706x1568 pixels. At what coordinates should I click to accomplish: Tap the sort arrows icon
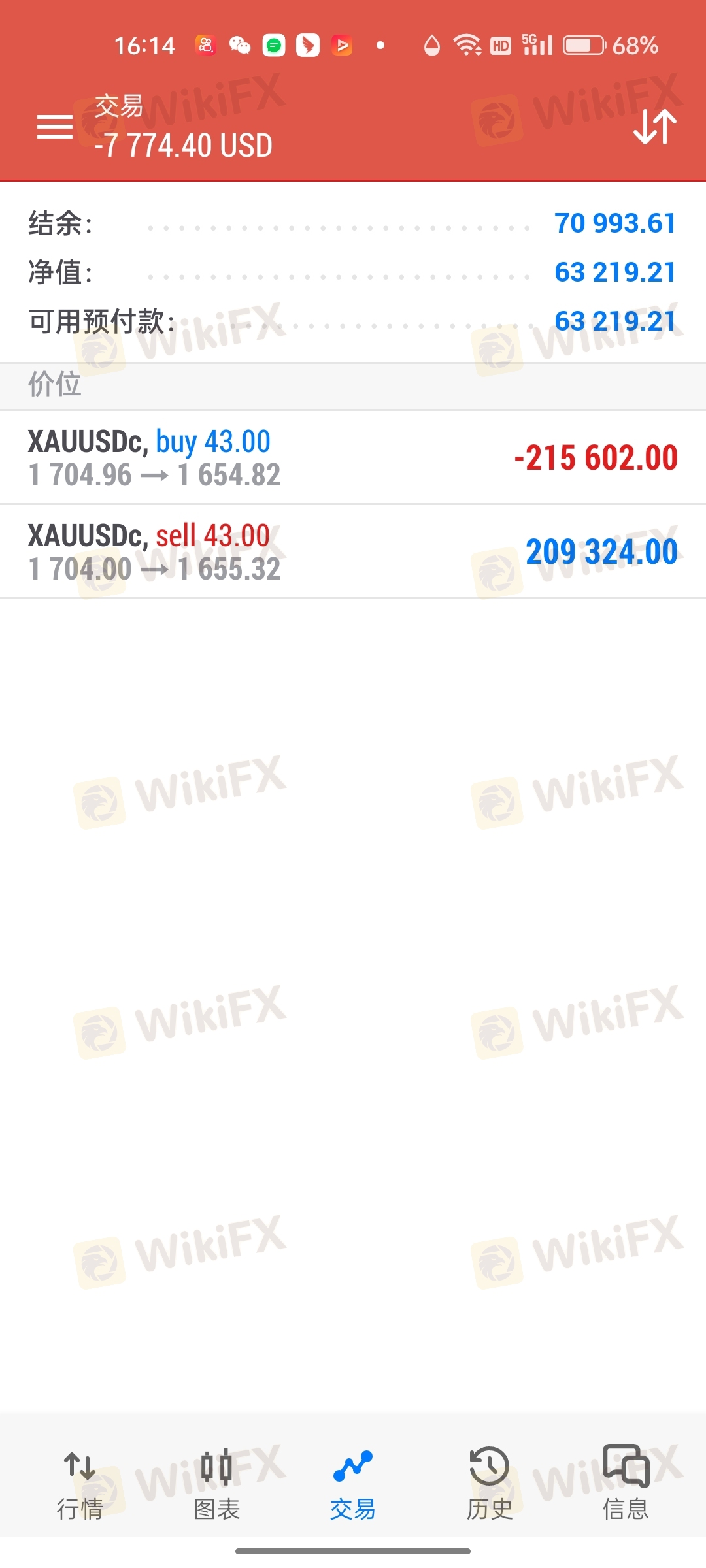[654, 127]
